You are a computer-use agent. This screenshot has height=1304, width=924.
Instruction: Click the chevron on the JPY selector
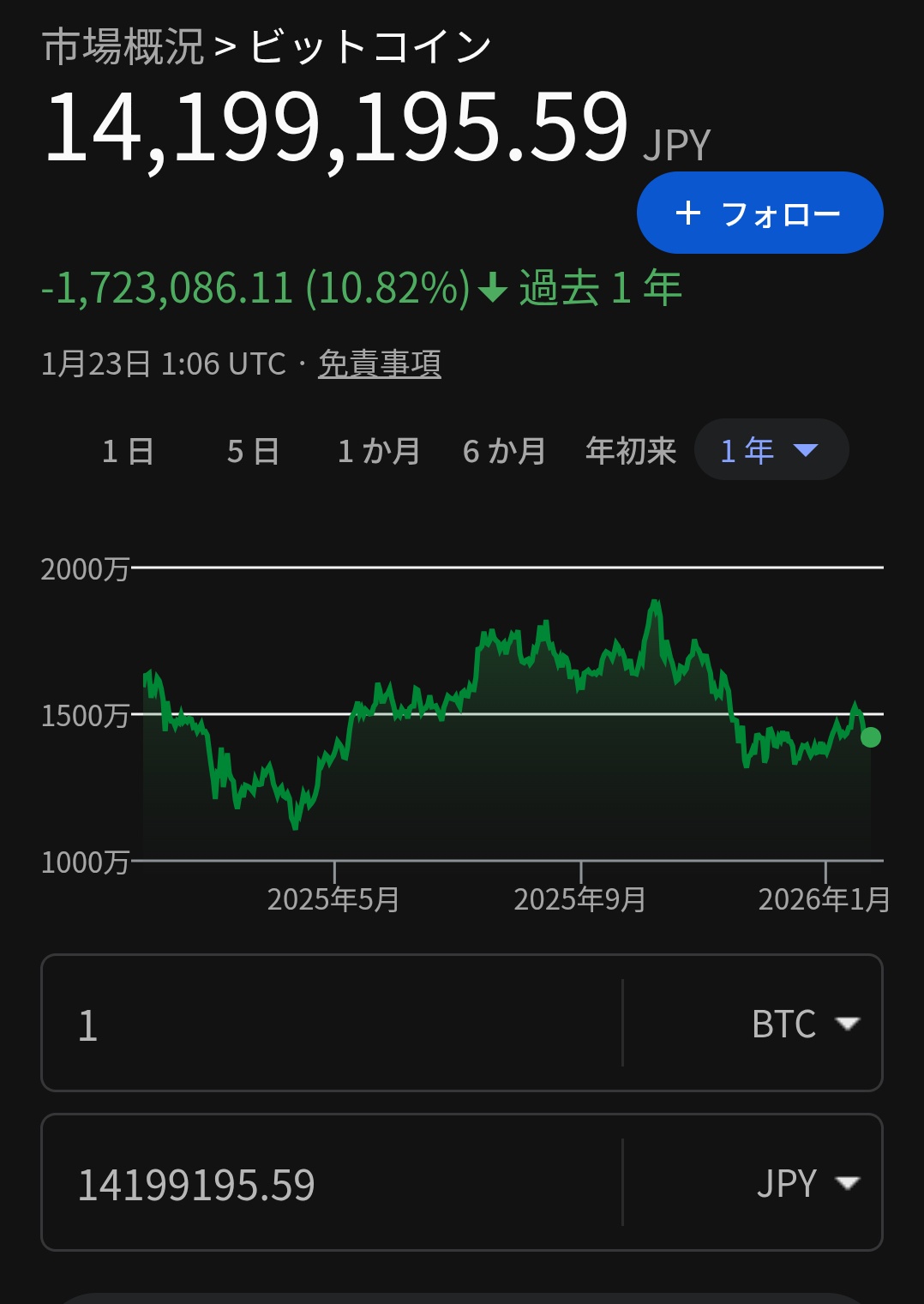coord(848,1184)
